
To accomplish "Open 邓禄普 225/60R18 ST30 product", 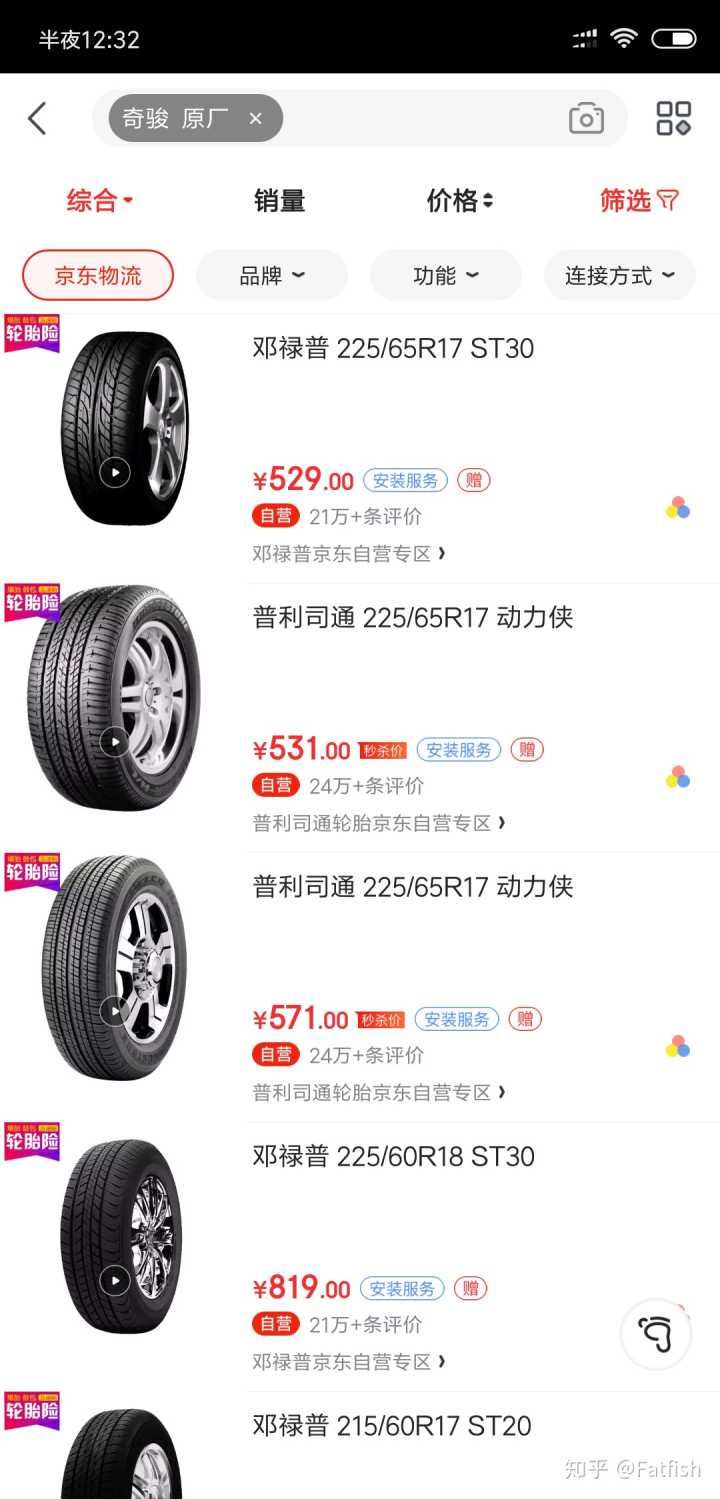I will [x=393, y=1157].
